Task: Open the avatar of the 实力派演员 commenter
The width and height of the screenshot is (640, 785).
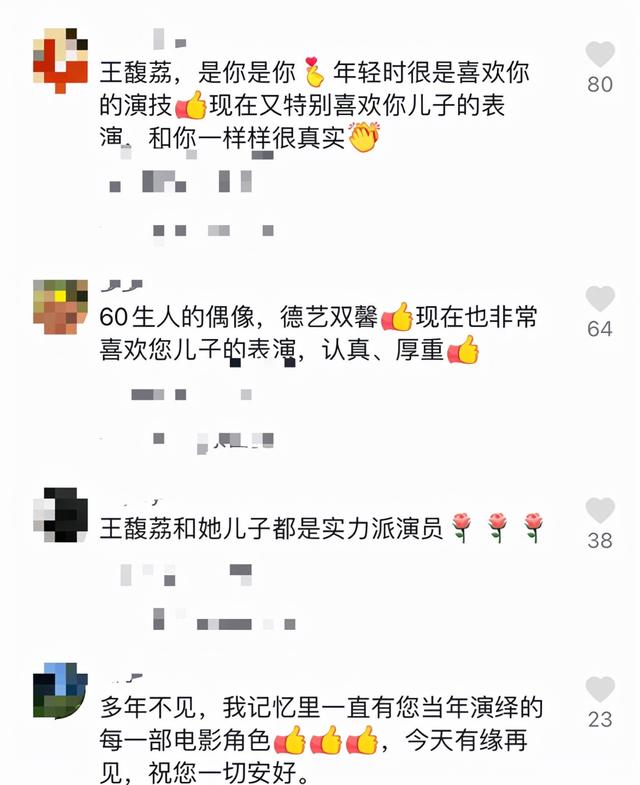Action: (60, 516)
